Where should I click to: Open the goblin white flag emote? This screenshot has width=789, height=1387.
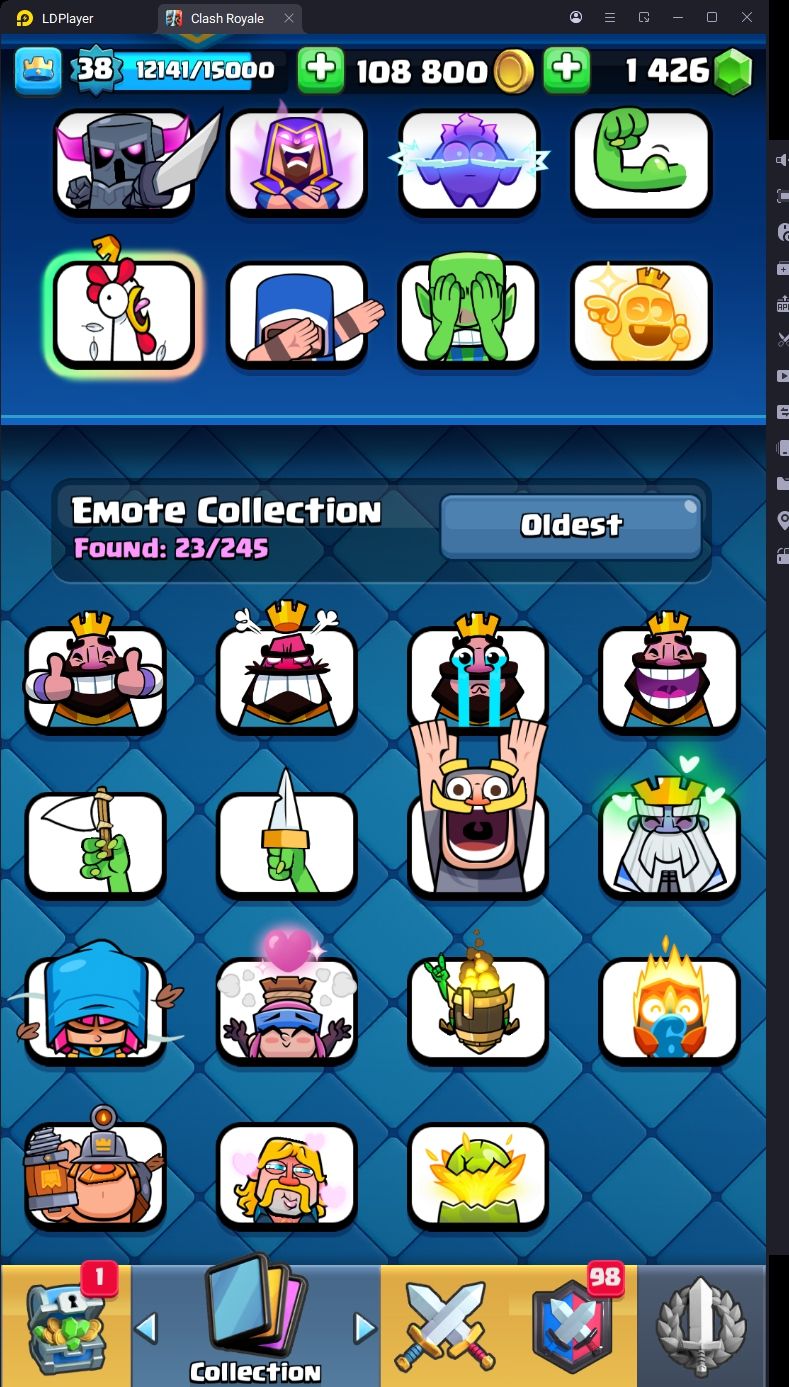(95, 844)
